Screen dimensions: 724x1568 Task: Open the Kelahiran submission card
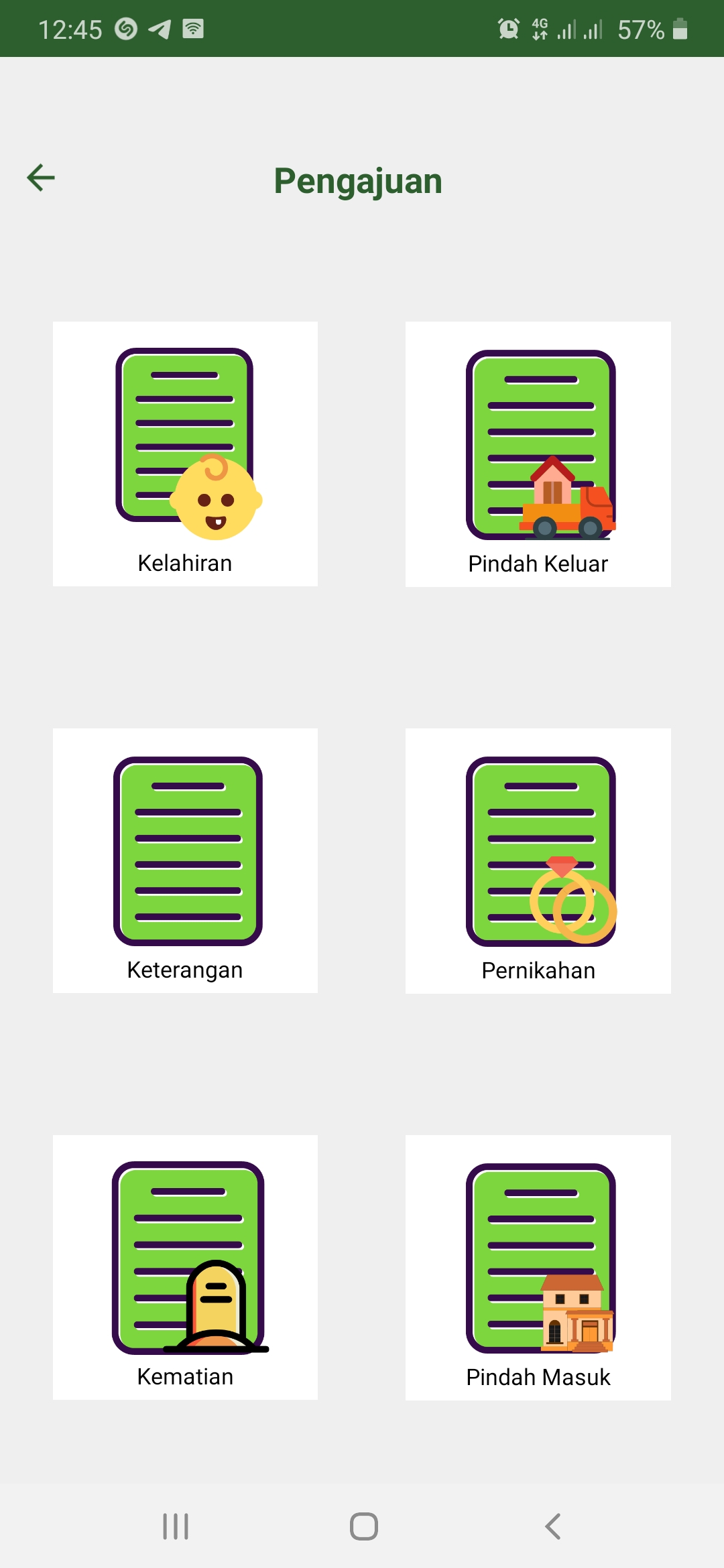tap(185, 454)
